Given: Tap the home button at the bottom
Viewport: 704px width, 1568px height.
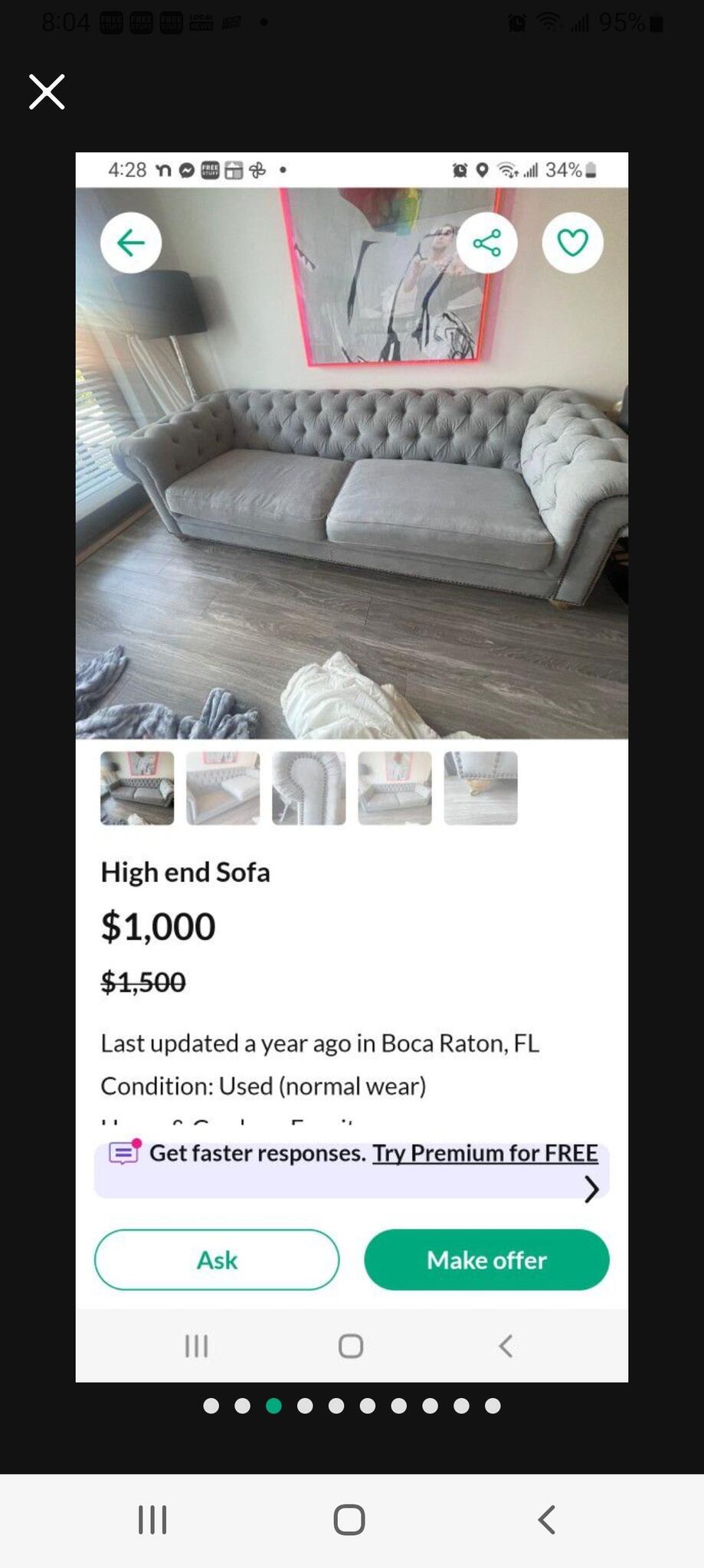Looking at the screenshot, I should [x=349, y=1521].
